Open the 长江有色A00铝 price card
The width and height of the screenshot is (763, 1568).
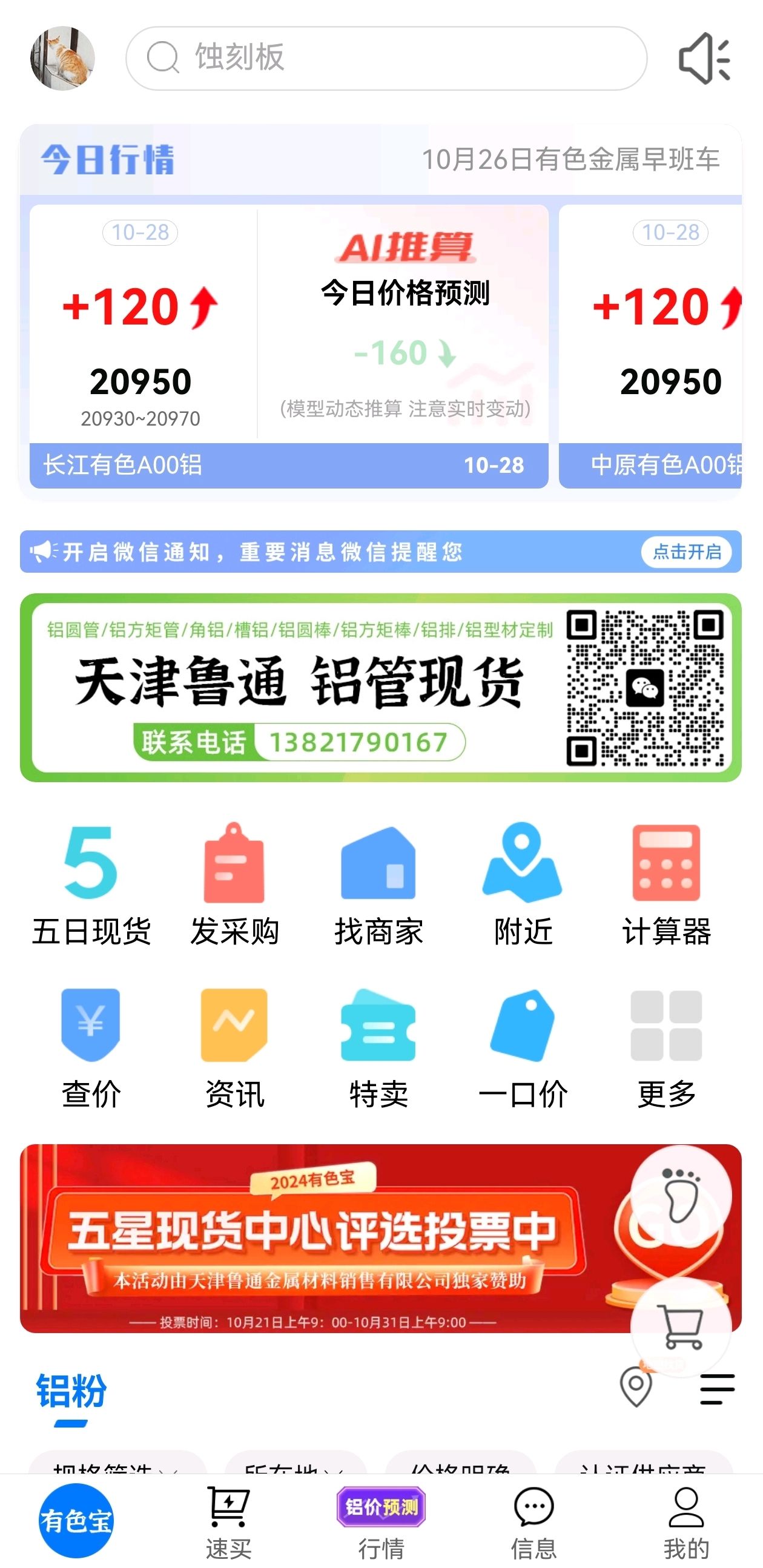pos(289,346)
